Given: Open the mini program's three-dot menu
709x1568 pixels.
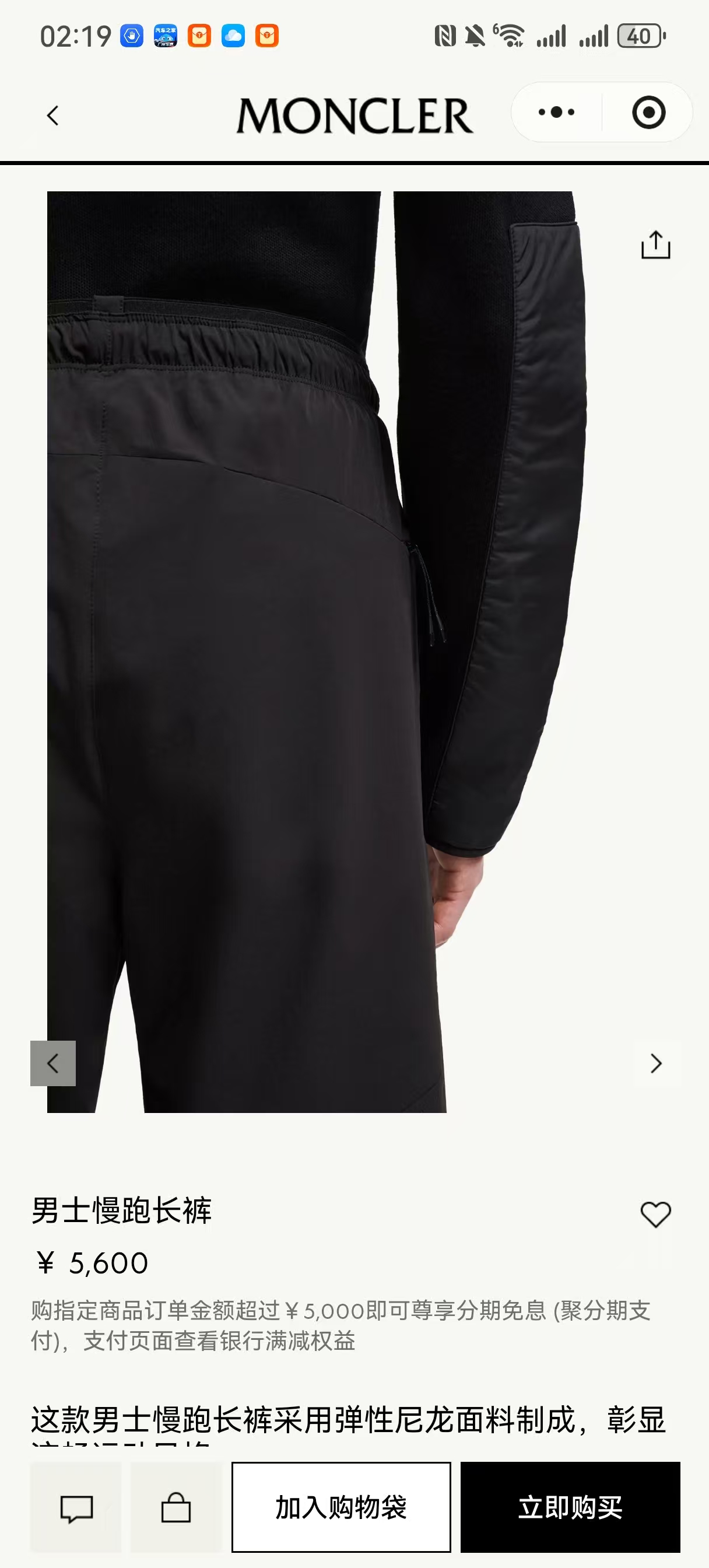Looking at the screenshot, I should click(x=556, y=113).
